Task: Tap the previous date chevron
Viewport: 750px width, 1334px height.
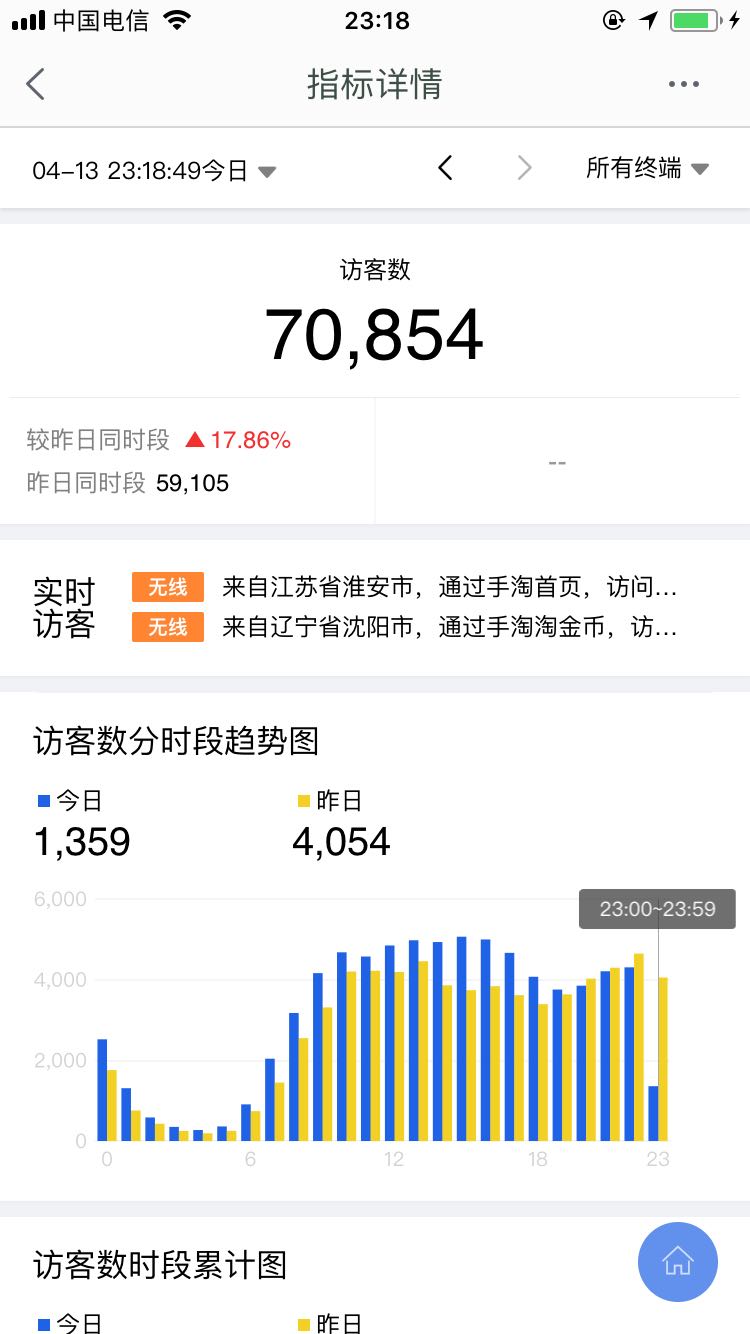Action: tap(447, 169)
